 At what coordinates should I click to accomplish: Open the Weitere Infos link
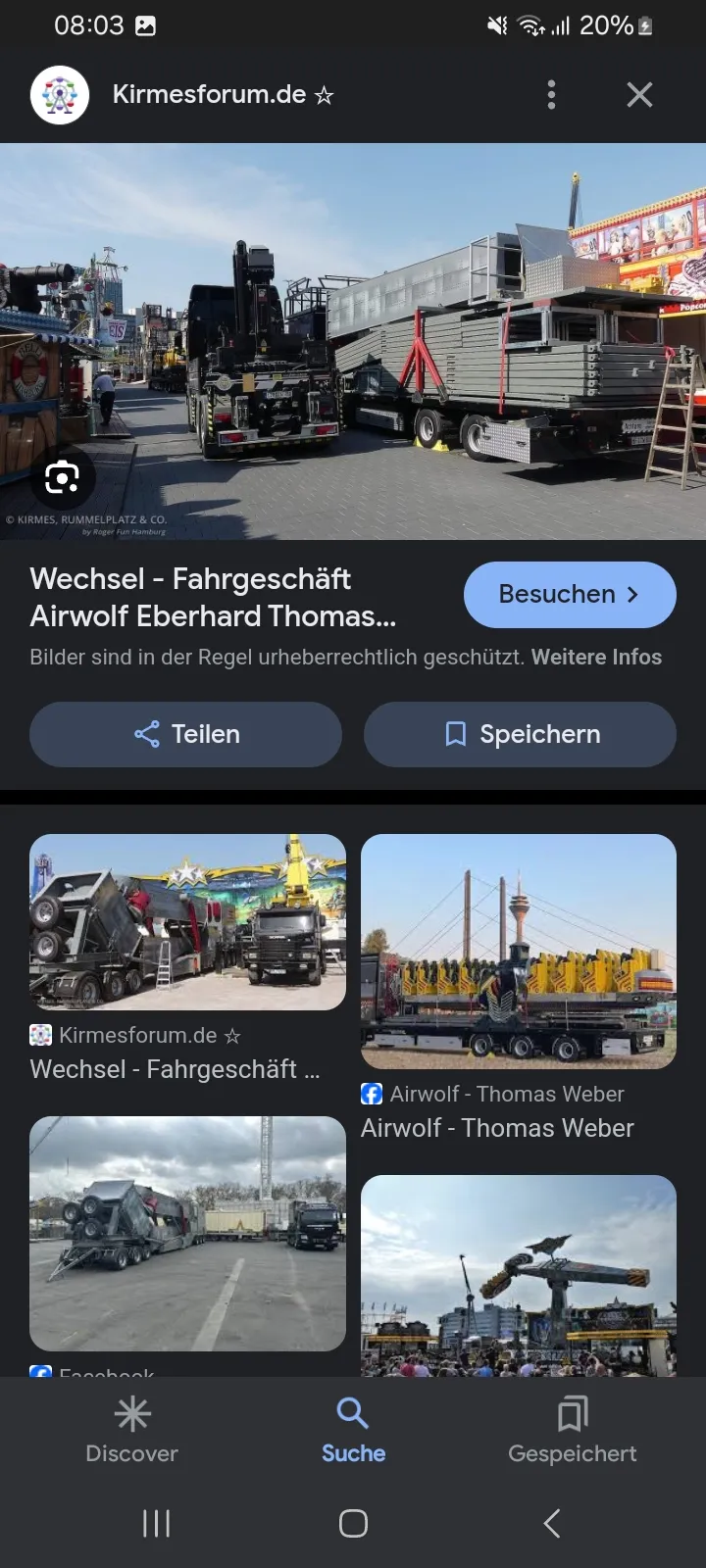596,657
